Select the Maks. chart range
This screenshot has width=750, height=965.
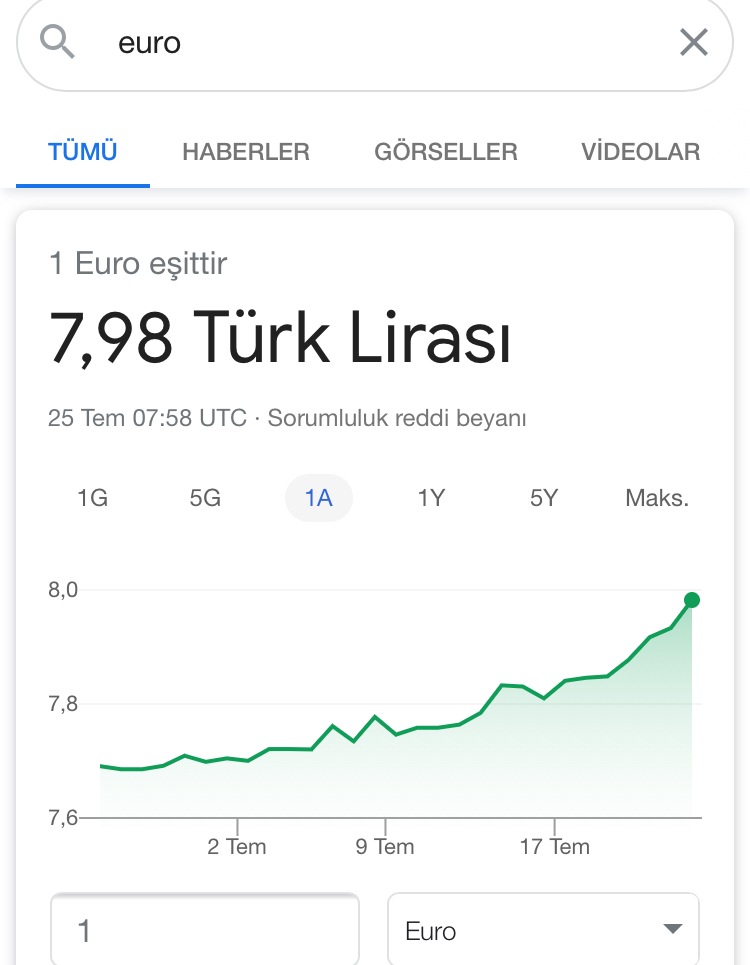pos(657,498)
